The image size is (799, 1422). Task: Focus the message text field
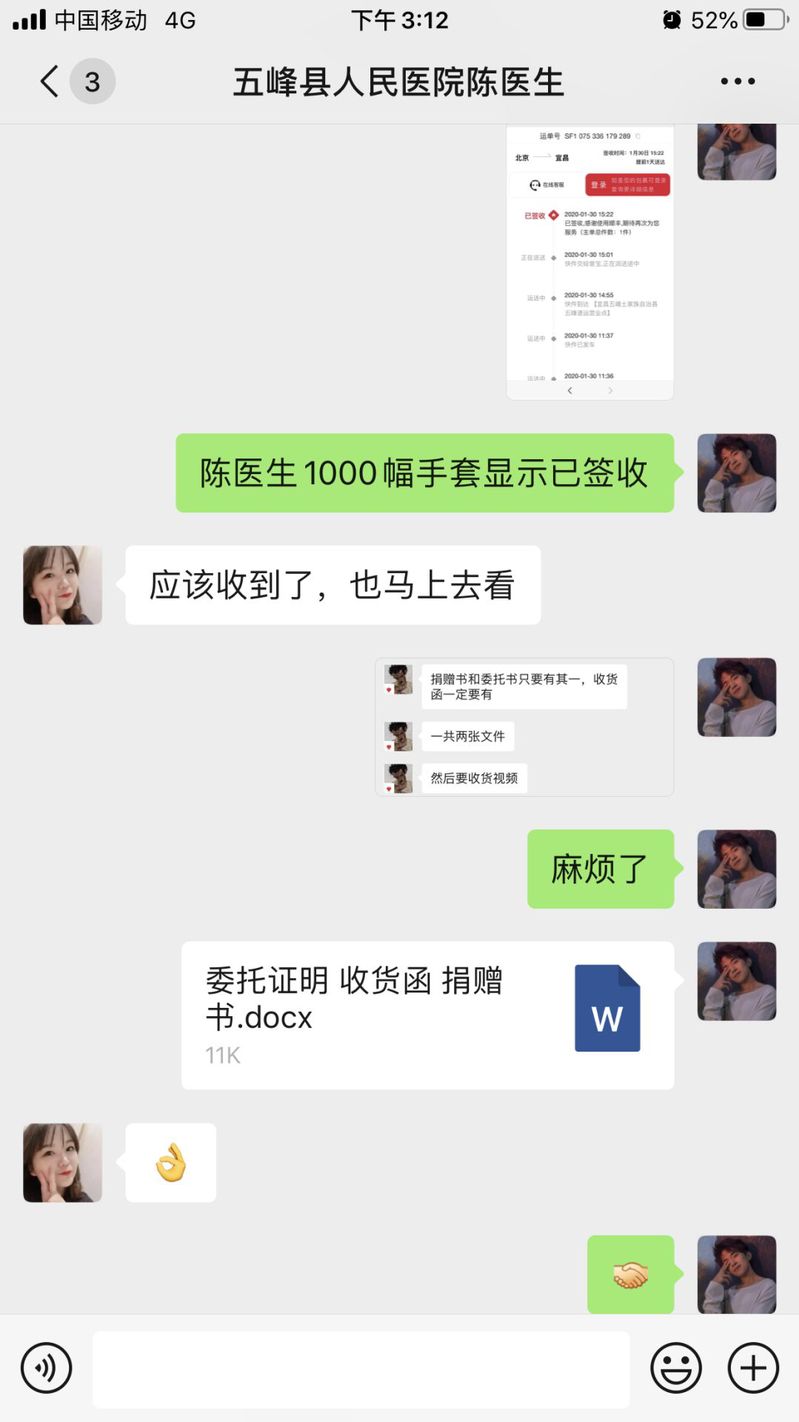361,1368
